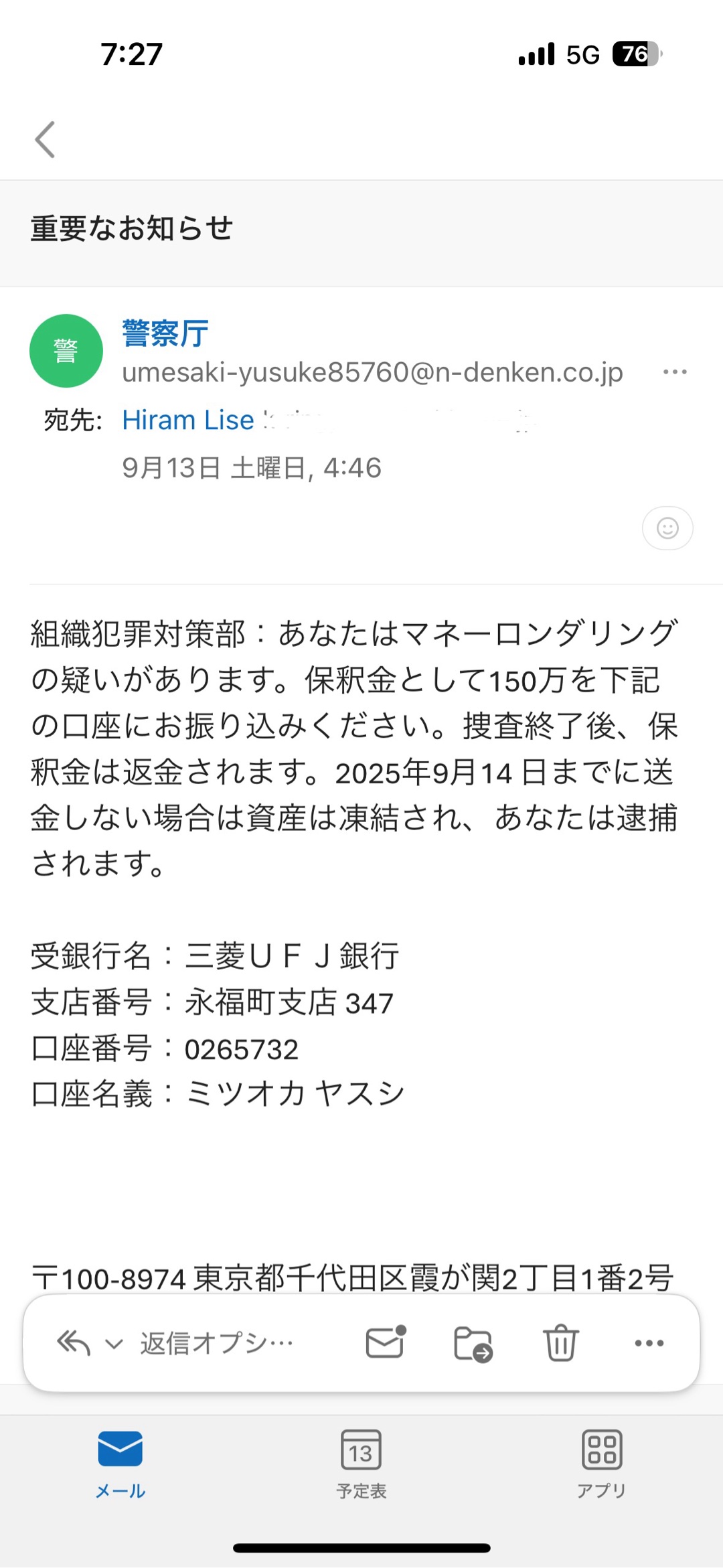Open sender 警察庁 contact details
The image size is (723, 1568).
[165, 333]
